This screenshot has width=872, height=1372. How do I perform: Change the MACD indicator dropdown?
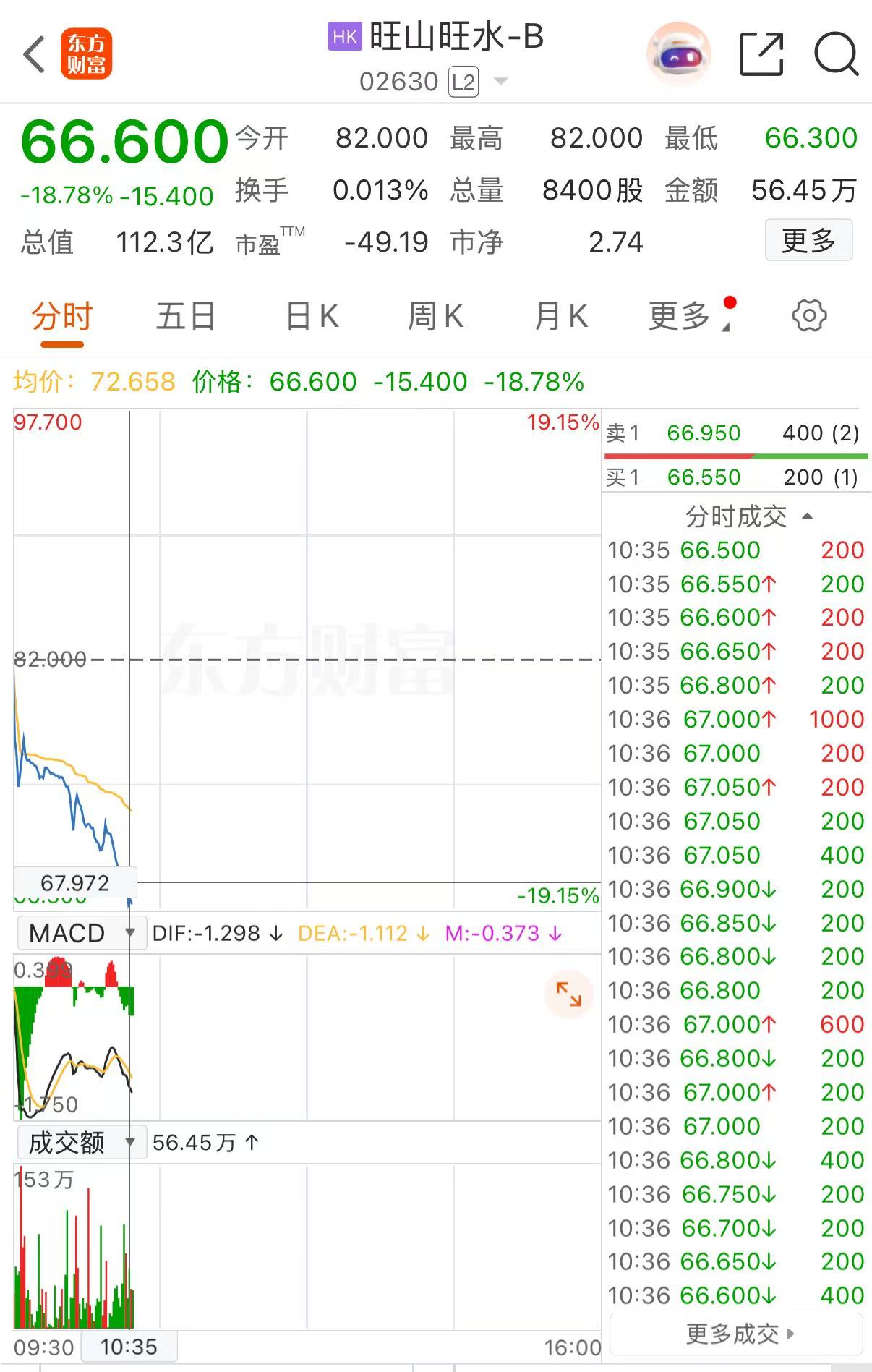(x=81, y=933)
